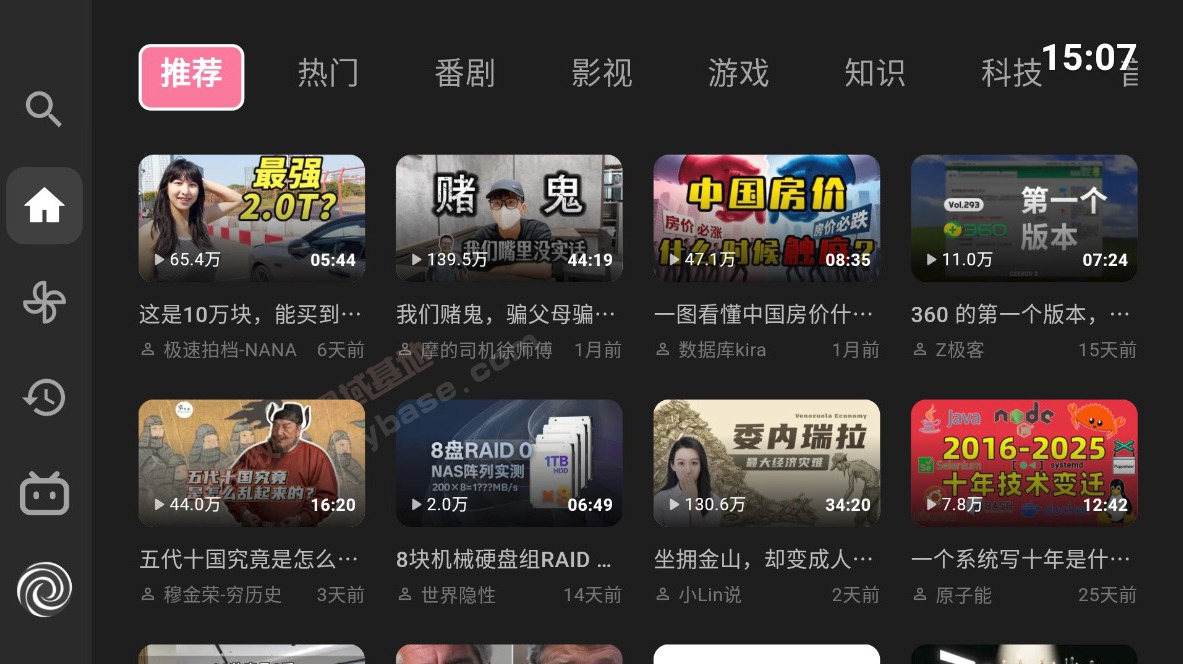The width and height of the screenshot is (1183, 664).
Task: Open the pinwheel dynamic feed icon
Action: (44, 302)
